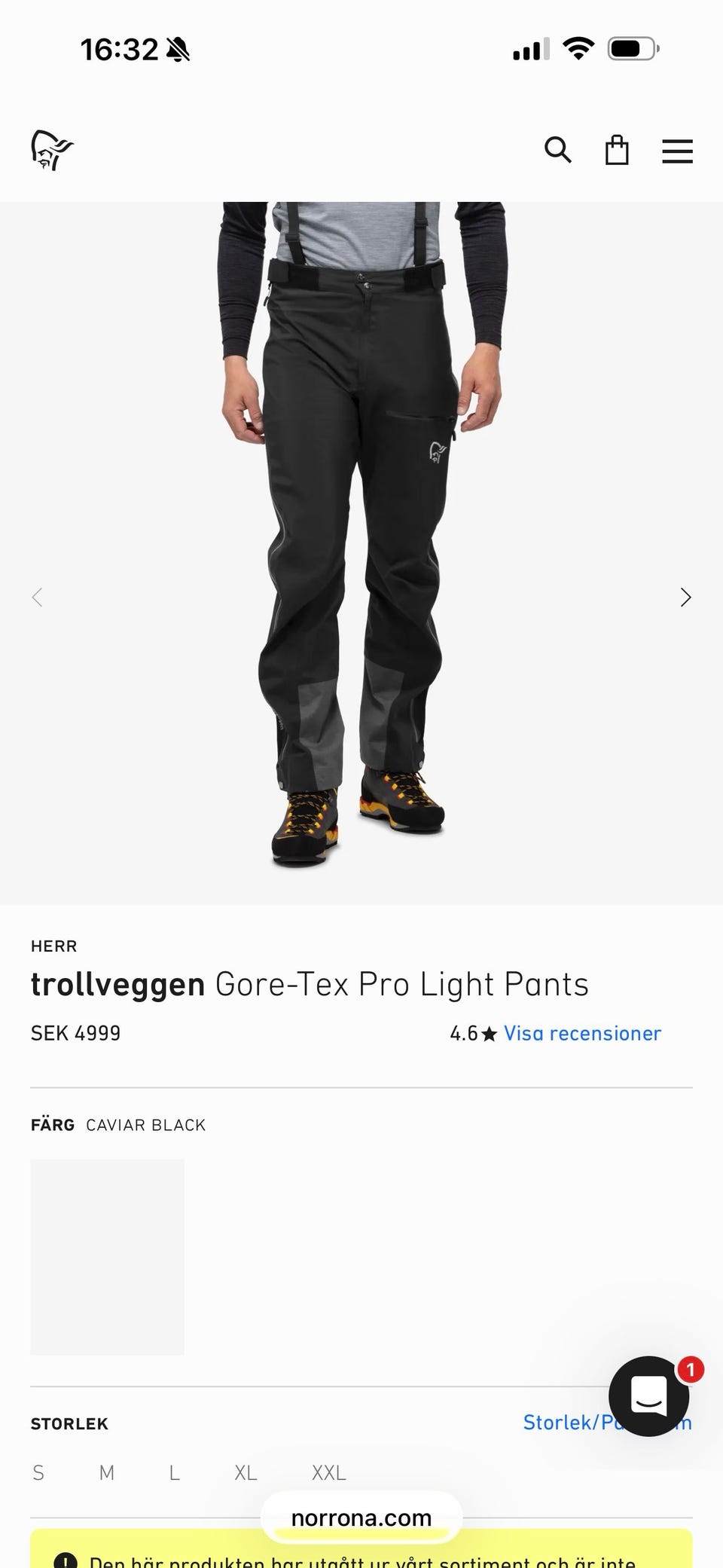Choose size M
723x1568 pixels.
click(107, 1472)
